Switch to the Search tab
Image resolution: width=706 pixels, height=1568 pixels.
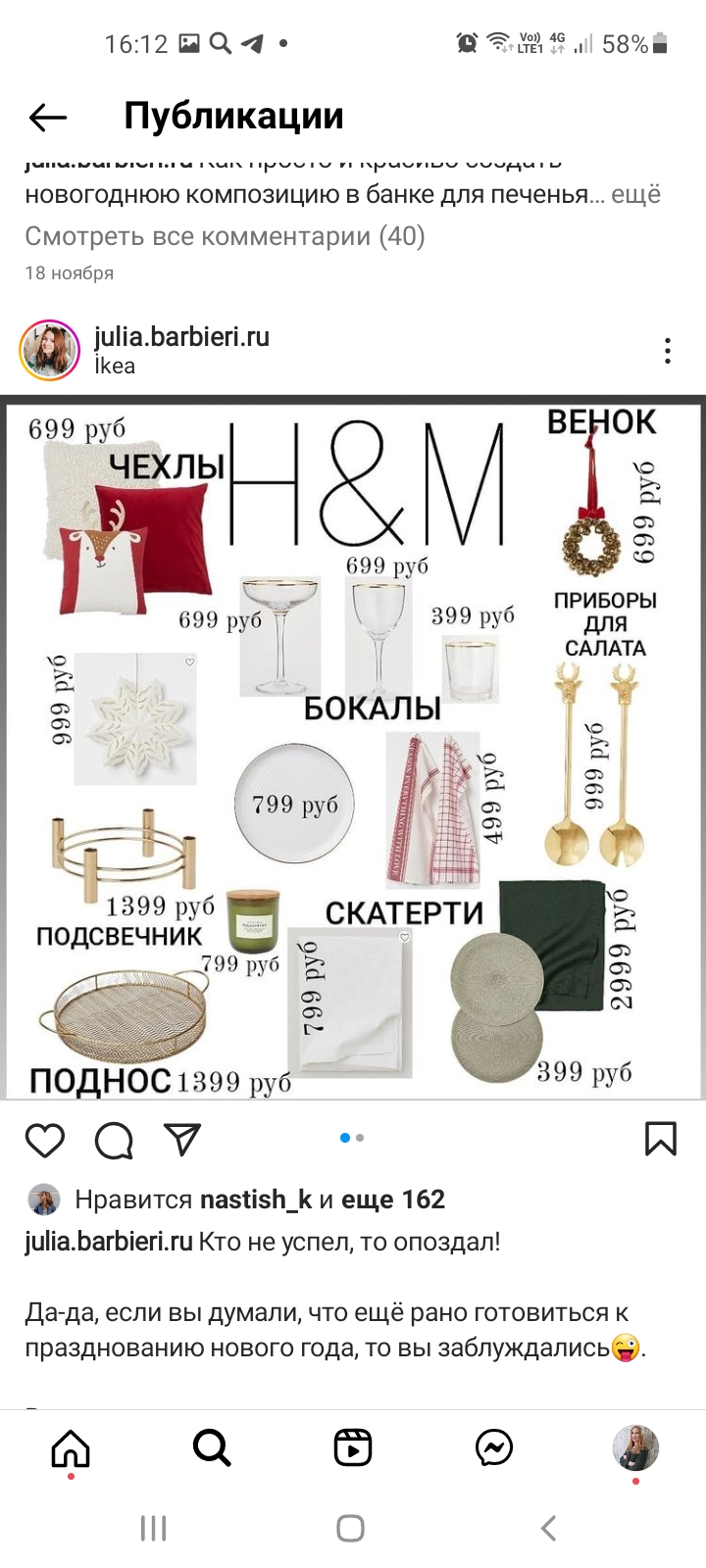point(212,1447)
